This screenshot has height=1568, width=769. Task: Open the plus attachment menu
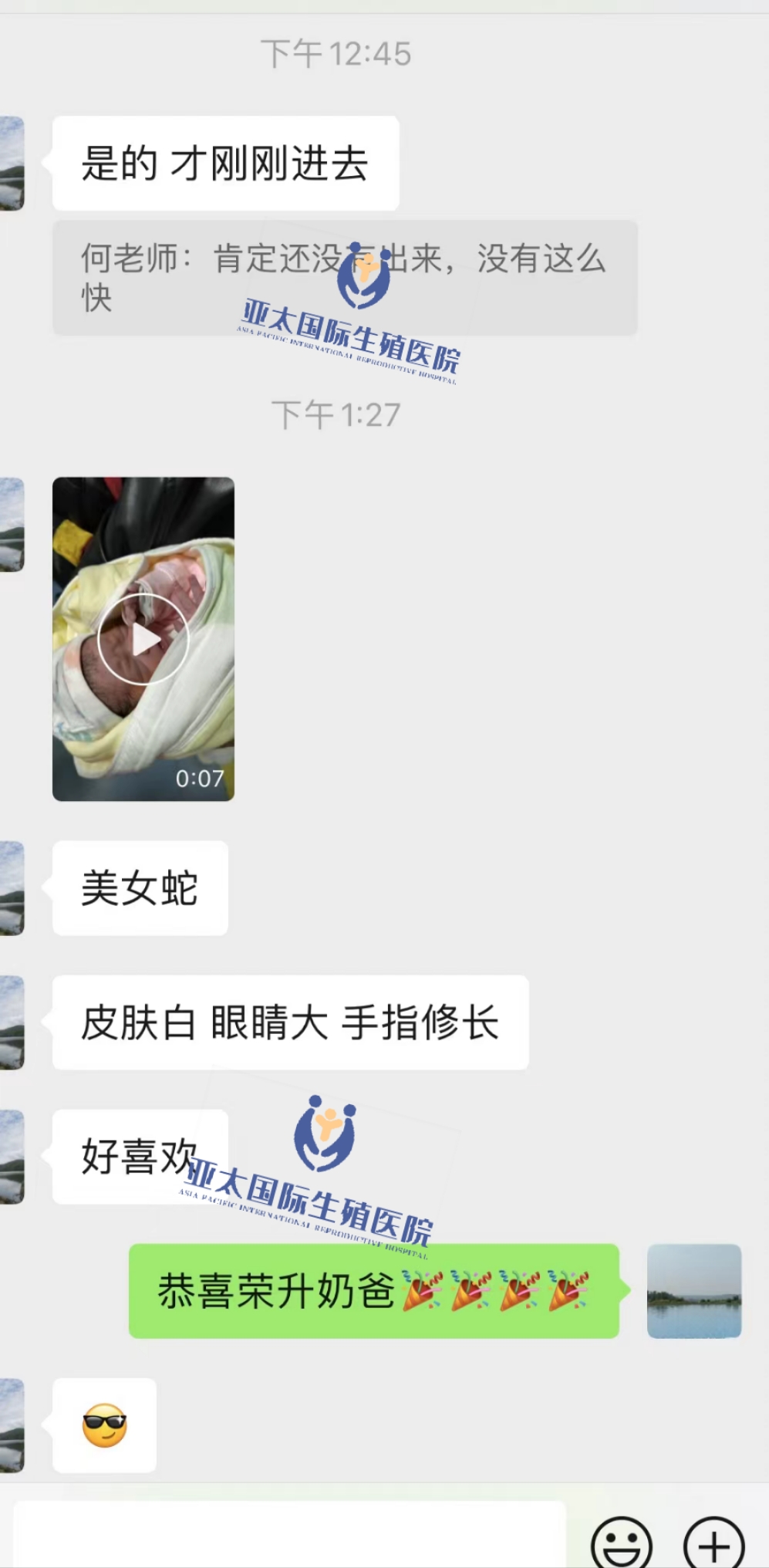(x=713, y=1543)
